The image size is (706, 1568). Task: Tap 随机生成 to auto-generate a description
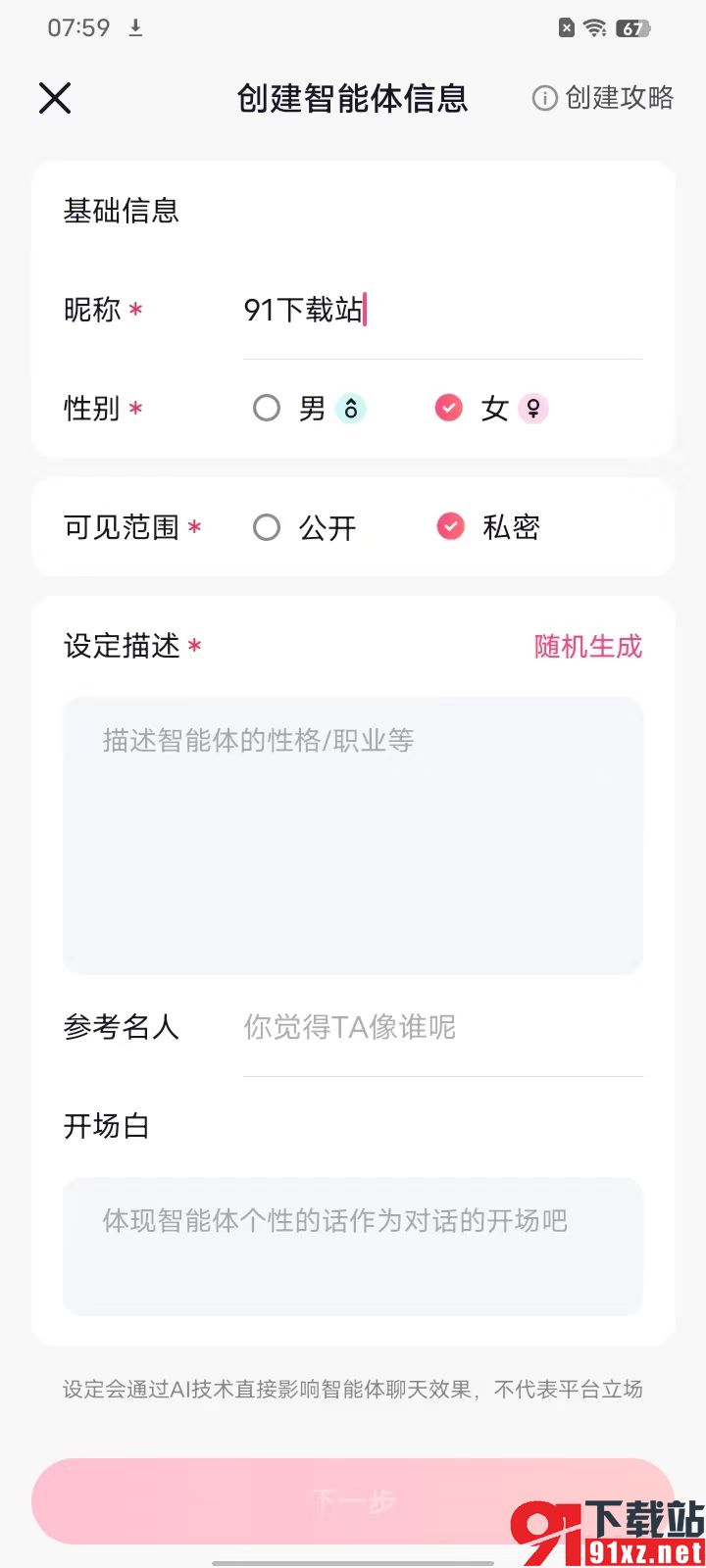click(588, 647)
